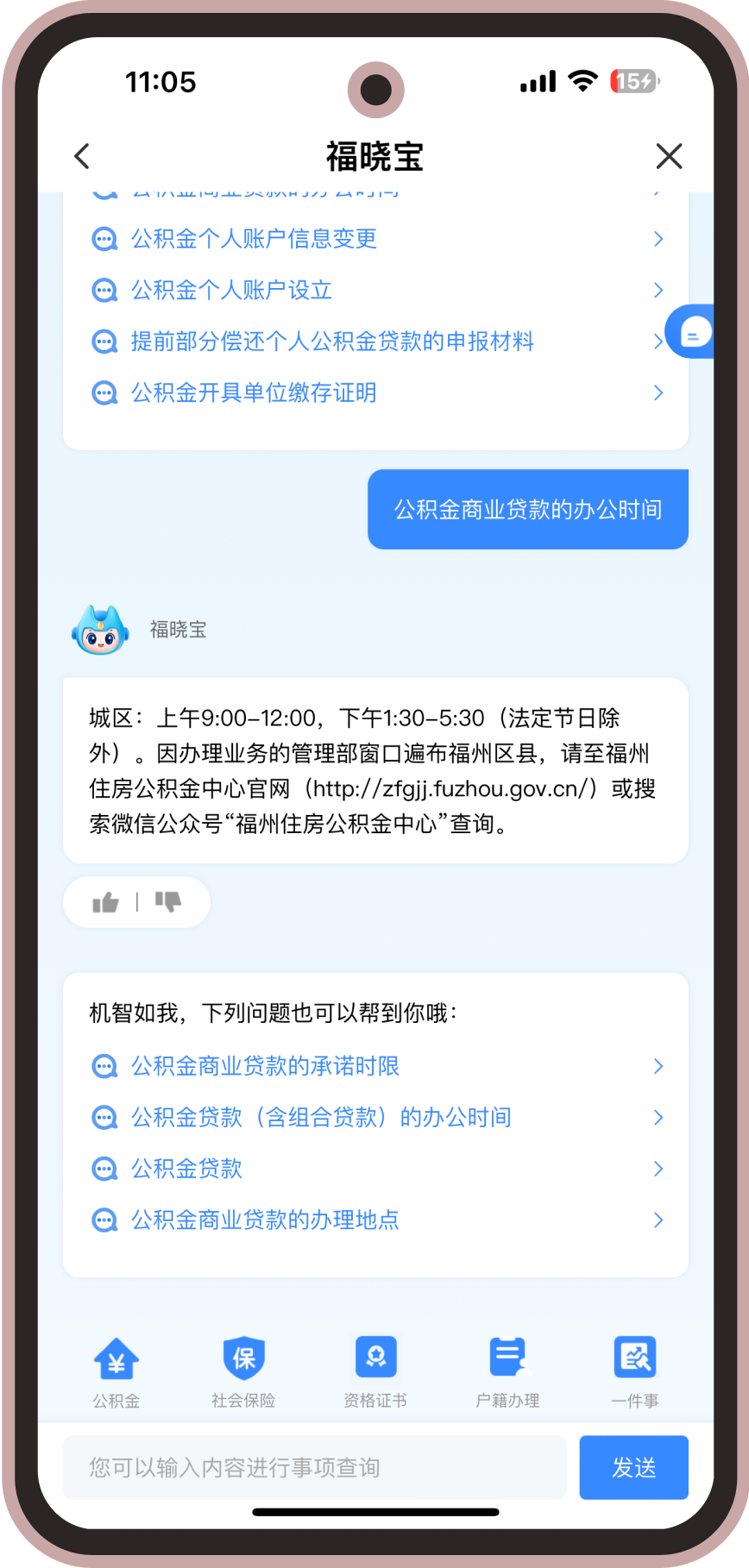Choose the 资格证书 category shortcut

[375, 1372]
